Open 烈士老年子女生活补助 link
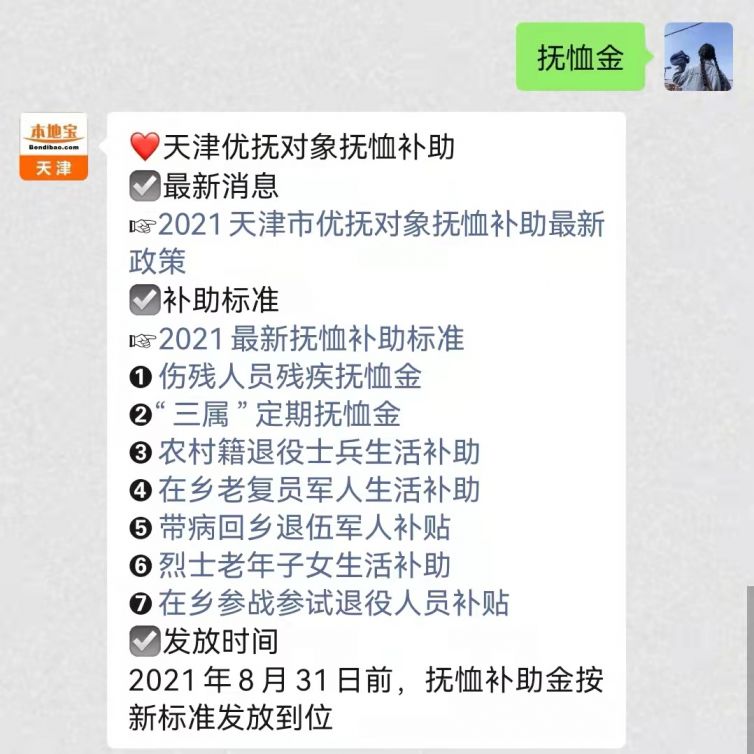This screenshot has width=754, height=754. click(x=304, y=565)
